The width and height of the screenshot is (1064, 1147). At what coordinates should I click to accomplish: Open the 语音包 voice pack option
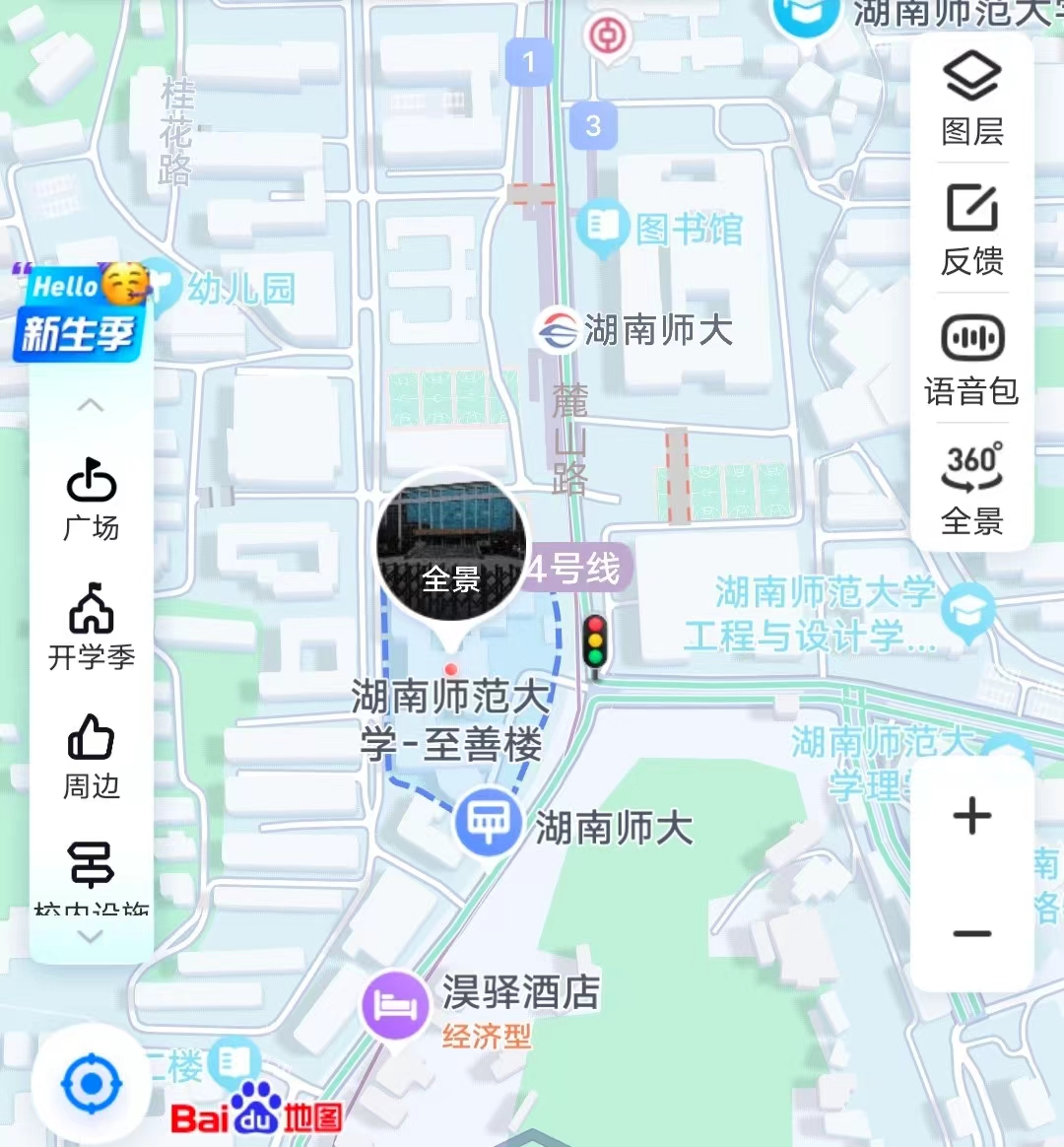(971, 360)
